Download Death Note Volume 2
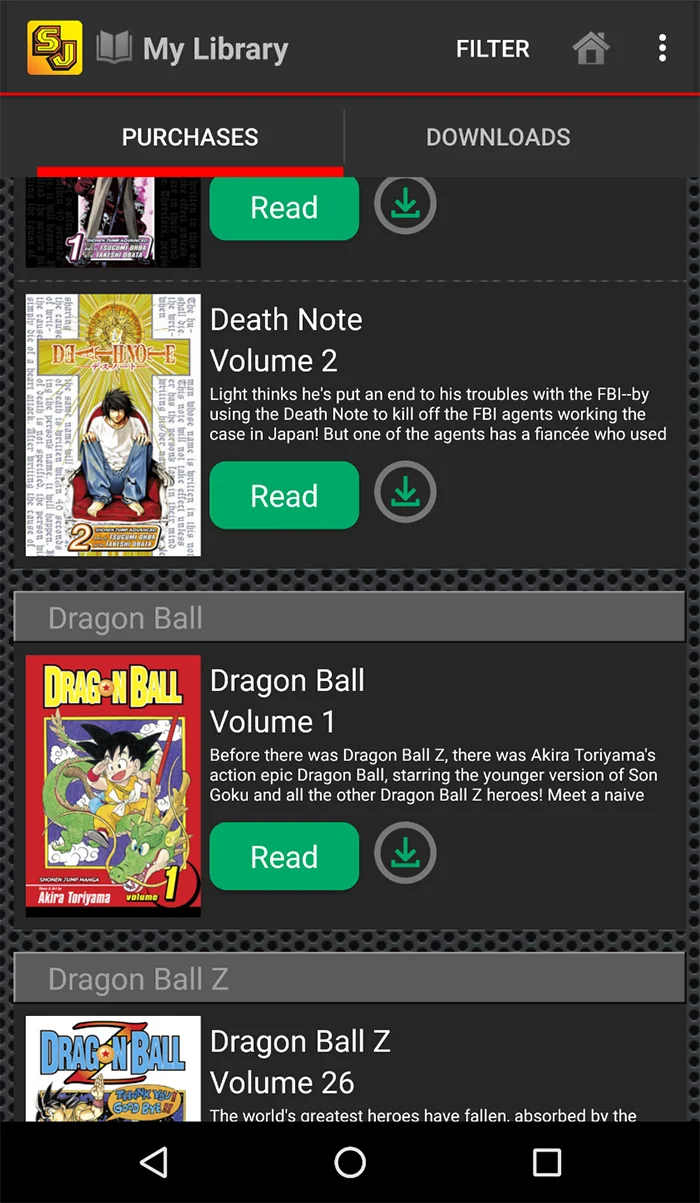This screenshot has width=700, height=1203. (x=405, y=493)
